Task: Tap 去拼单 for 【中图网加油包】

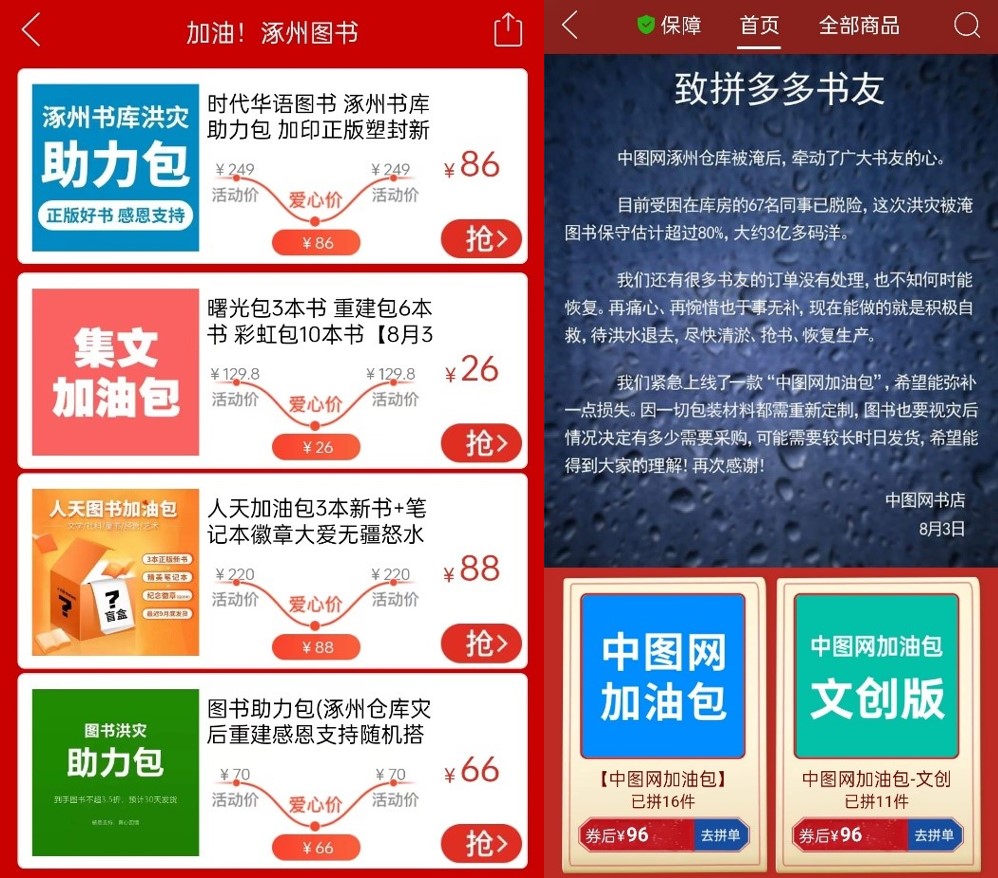Action: 720,835
